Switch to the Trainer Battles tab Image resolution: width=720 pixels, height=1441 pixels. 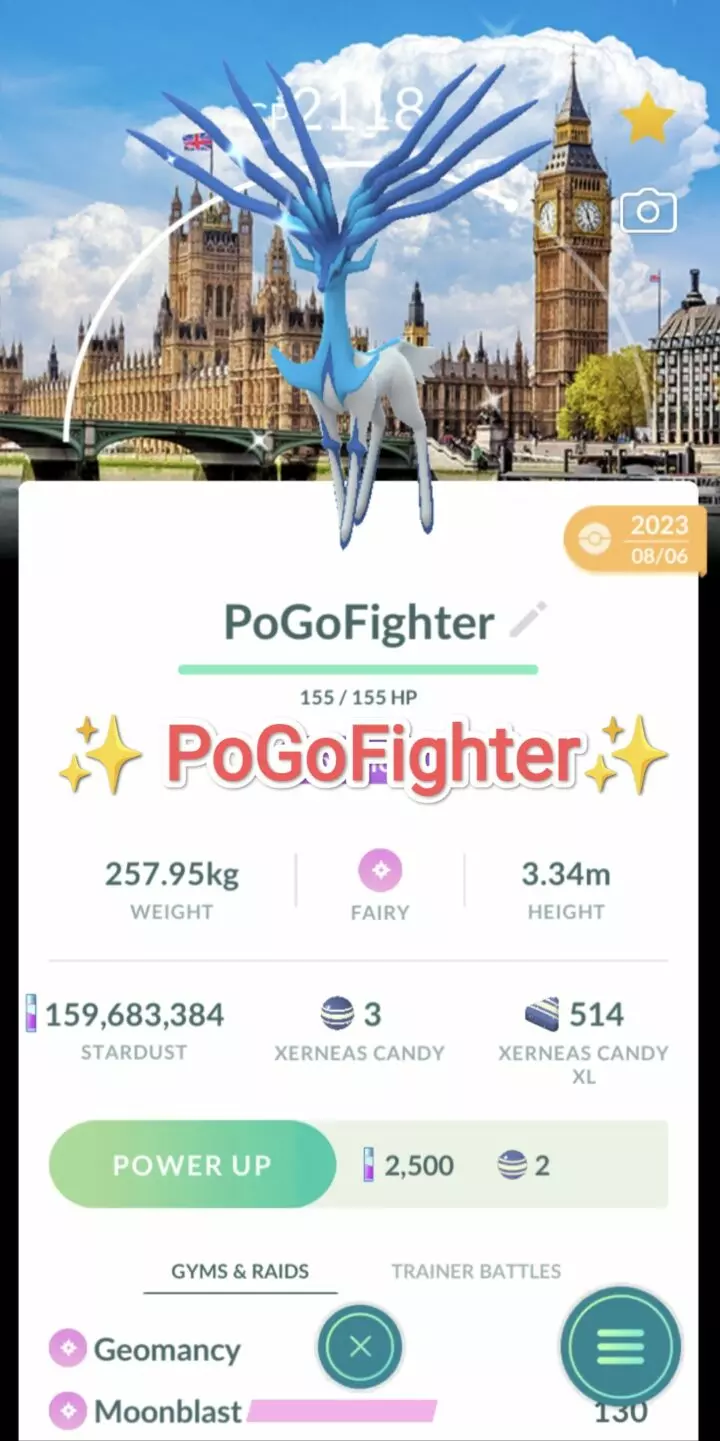[x=475, y=1272]
